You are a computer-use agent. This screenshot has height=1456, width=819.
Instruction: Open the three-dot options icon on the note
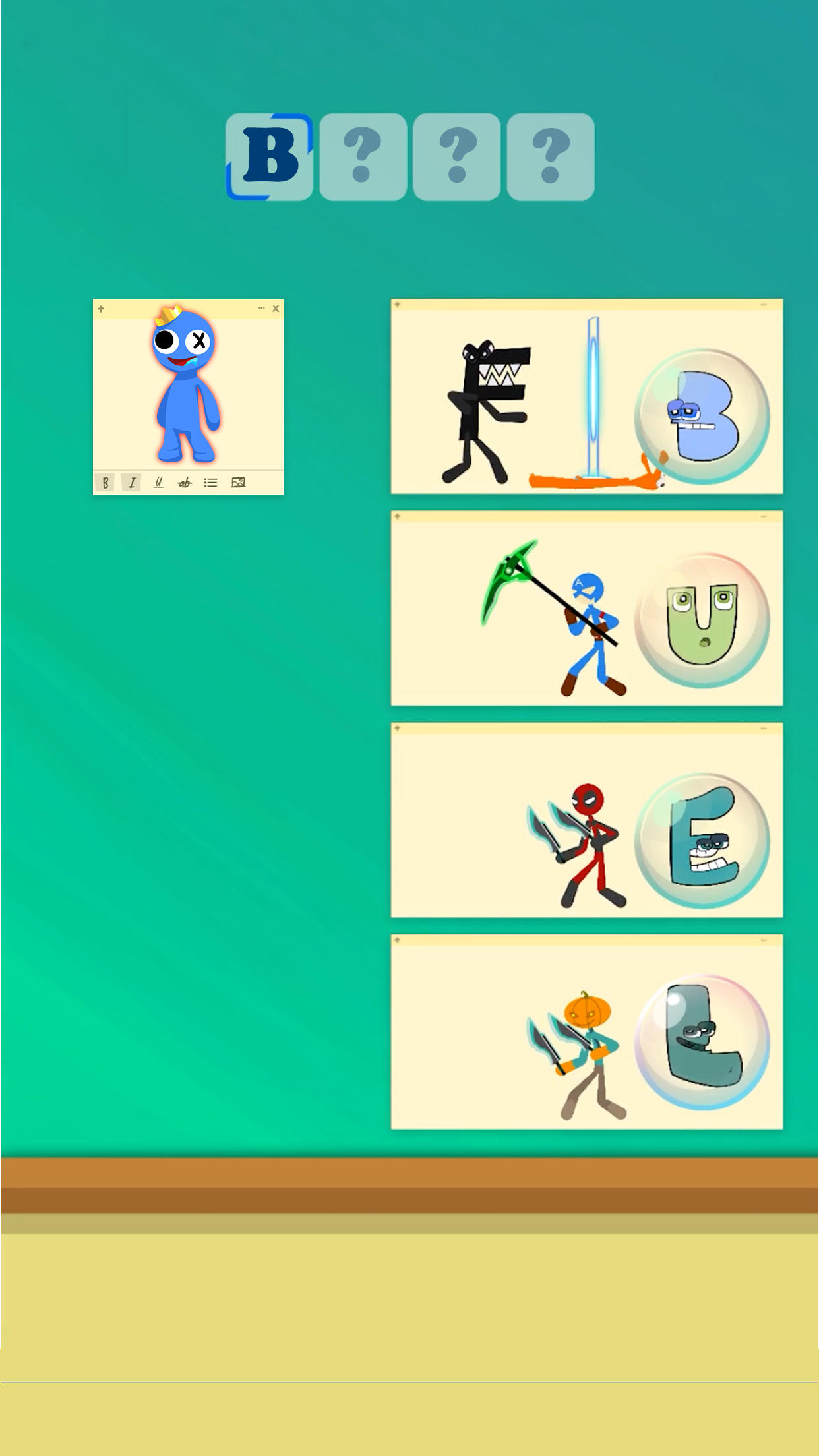tap(262, 308)
